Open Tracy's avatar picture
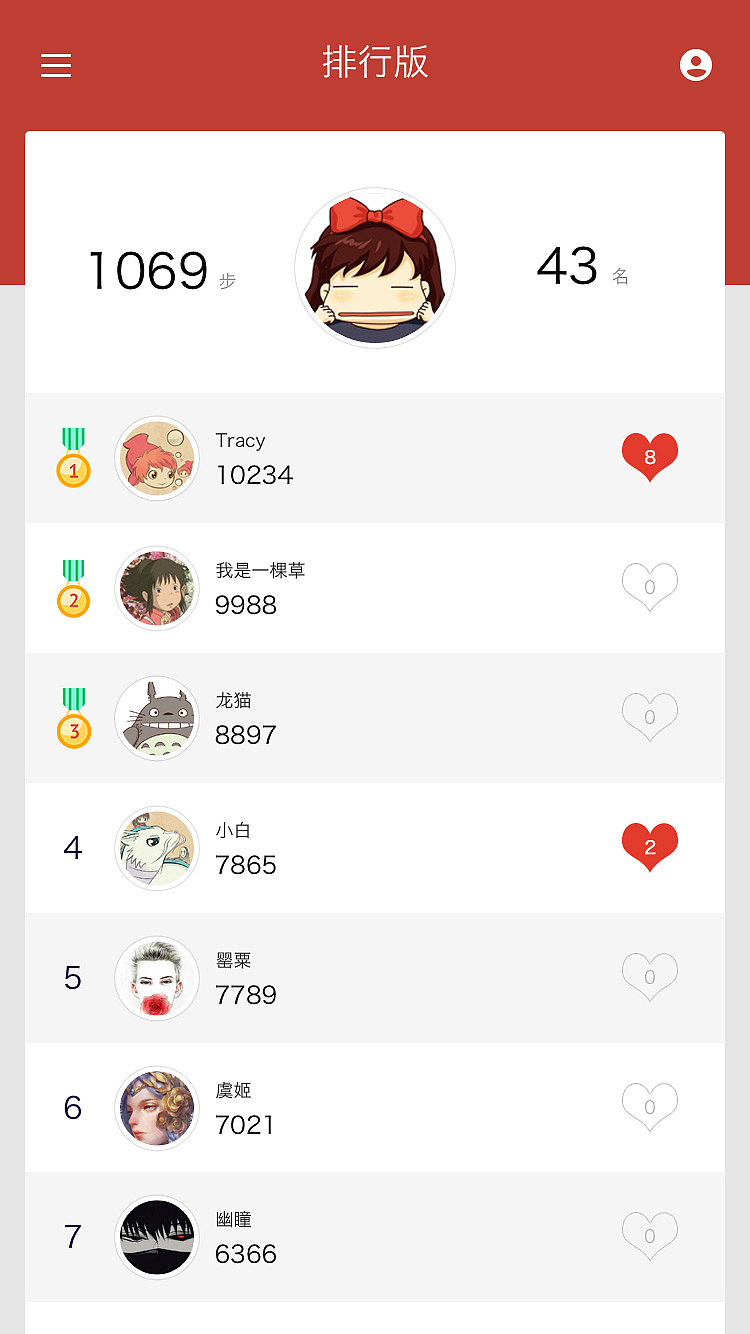 157,458
